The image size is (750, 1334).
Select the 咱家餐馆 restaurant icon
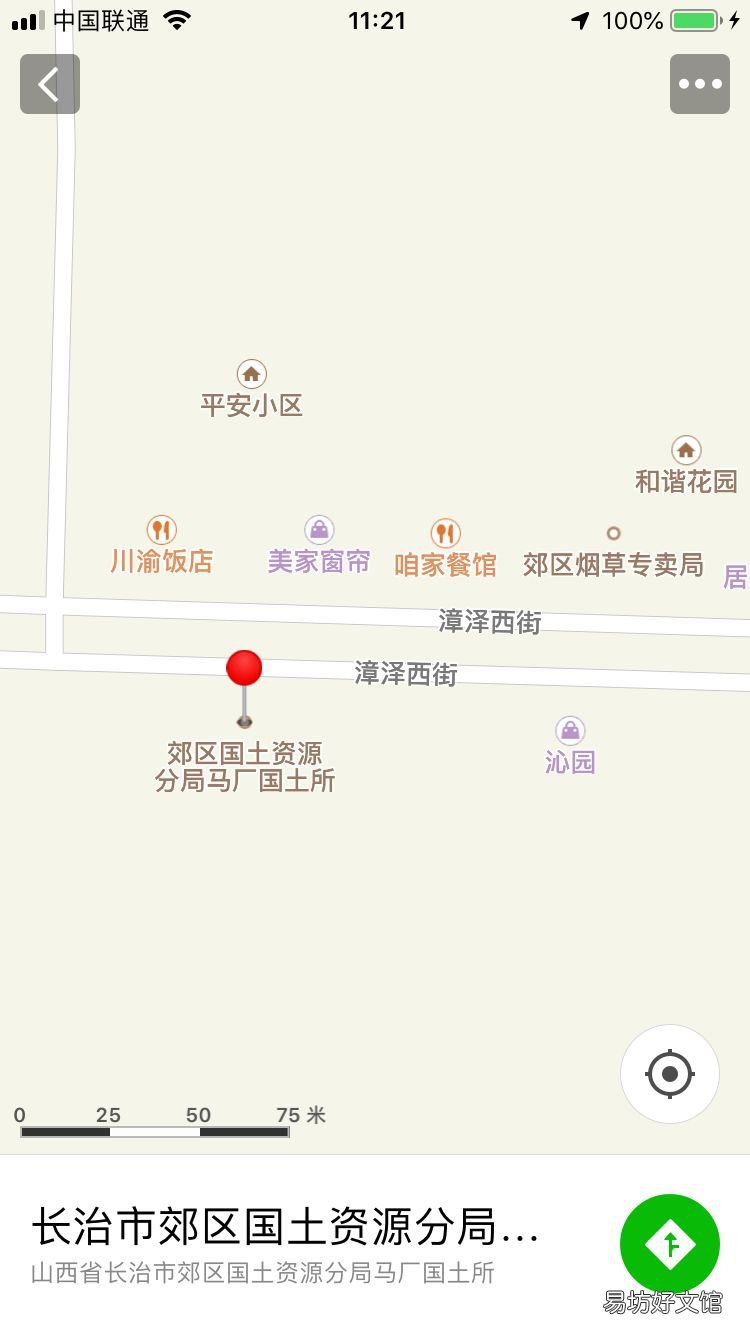pos(444,532)
